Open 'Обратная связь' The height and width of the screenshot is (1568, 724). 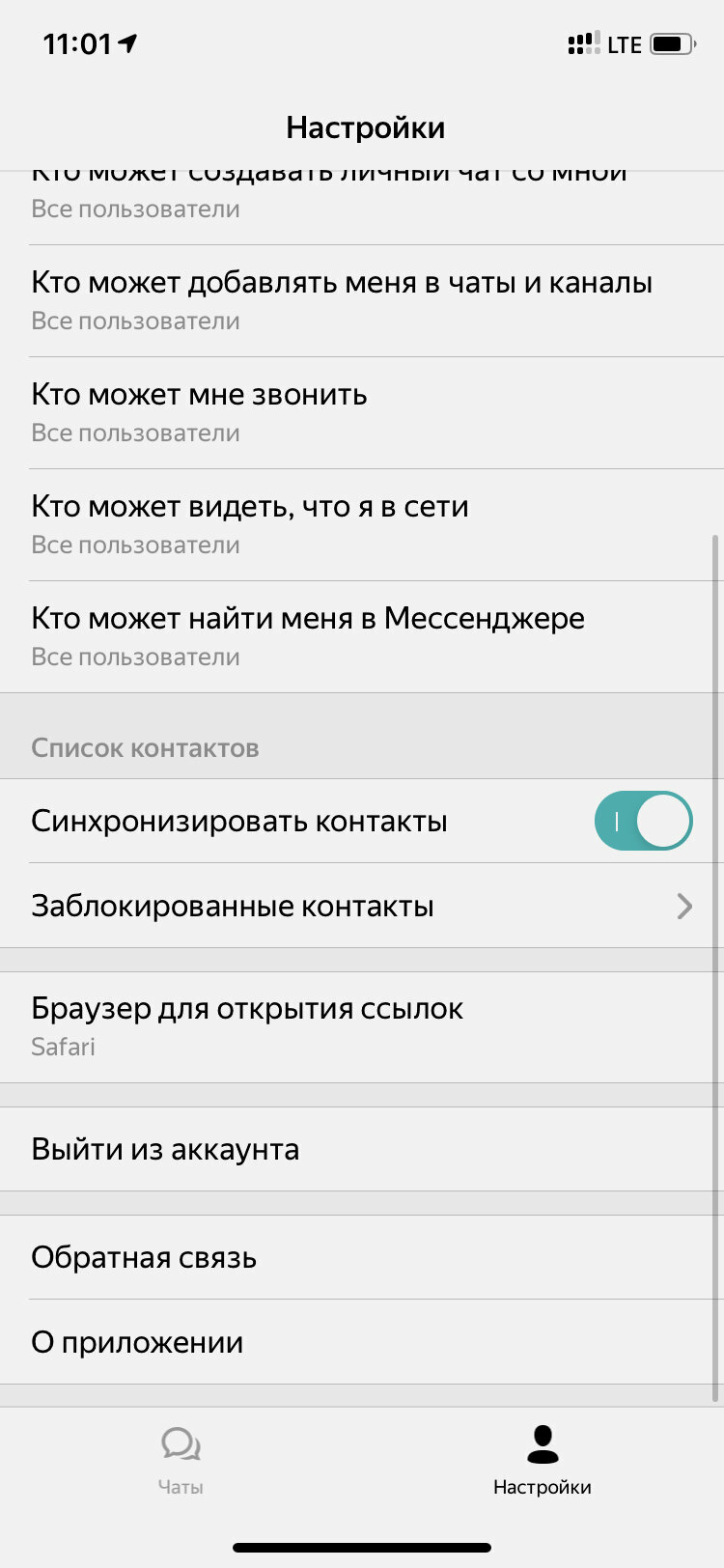pyautogui.click(x=362, y=1257)
